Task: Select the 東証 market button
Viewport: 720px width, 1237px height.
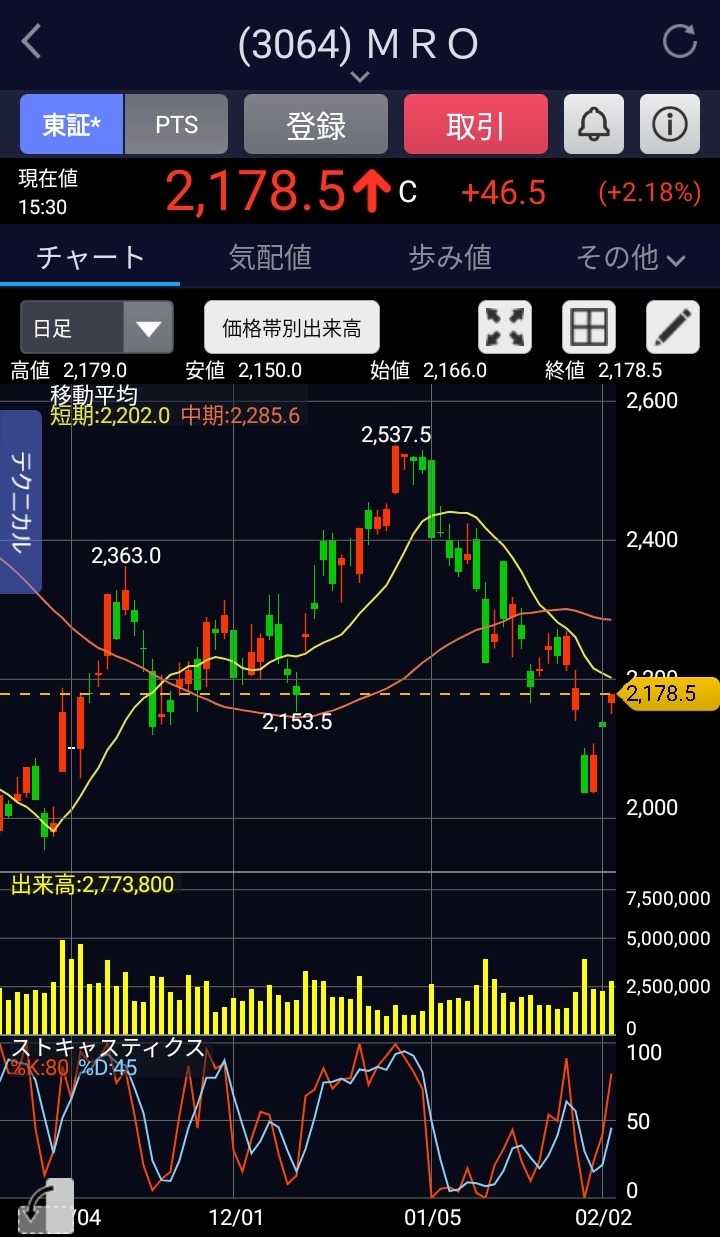Action: tap(71, 125)
